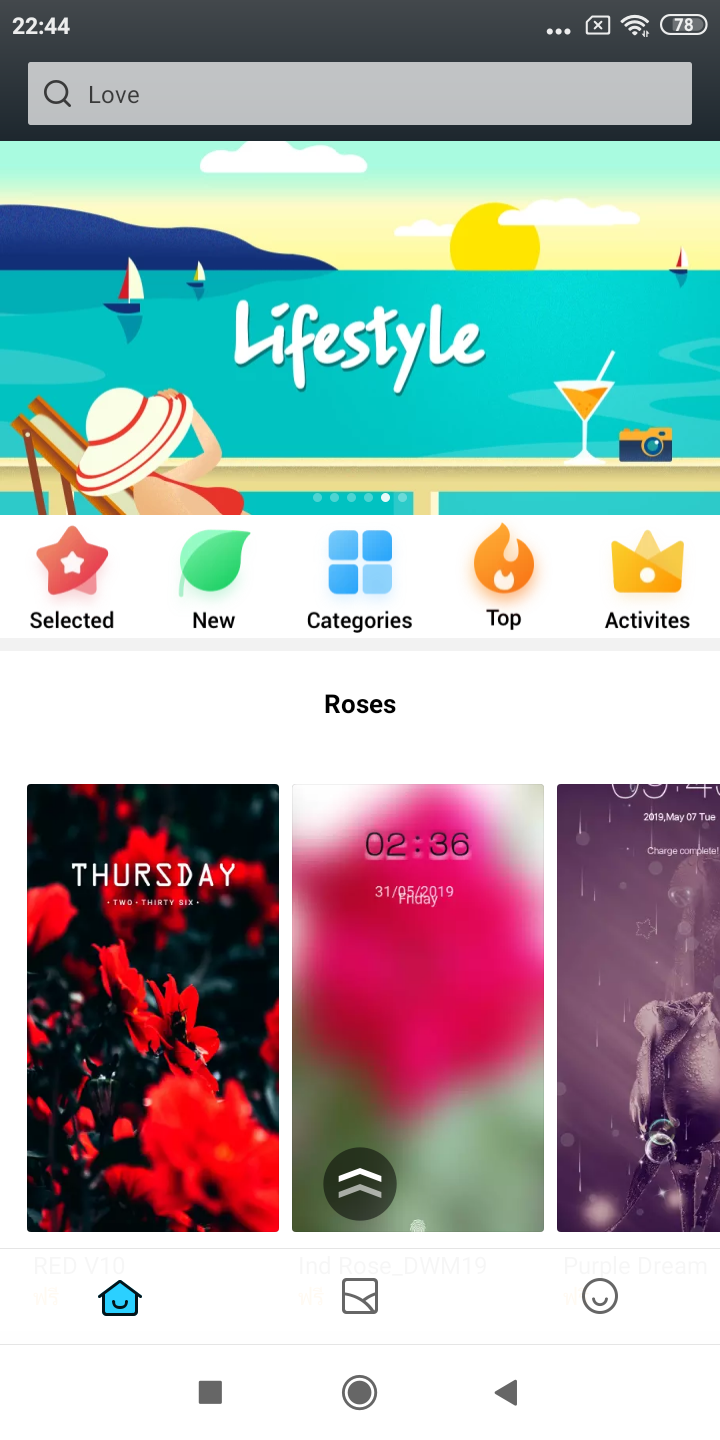
Task: View Top themes
Action: [504, 580]
